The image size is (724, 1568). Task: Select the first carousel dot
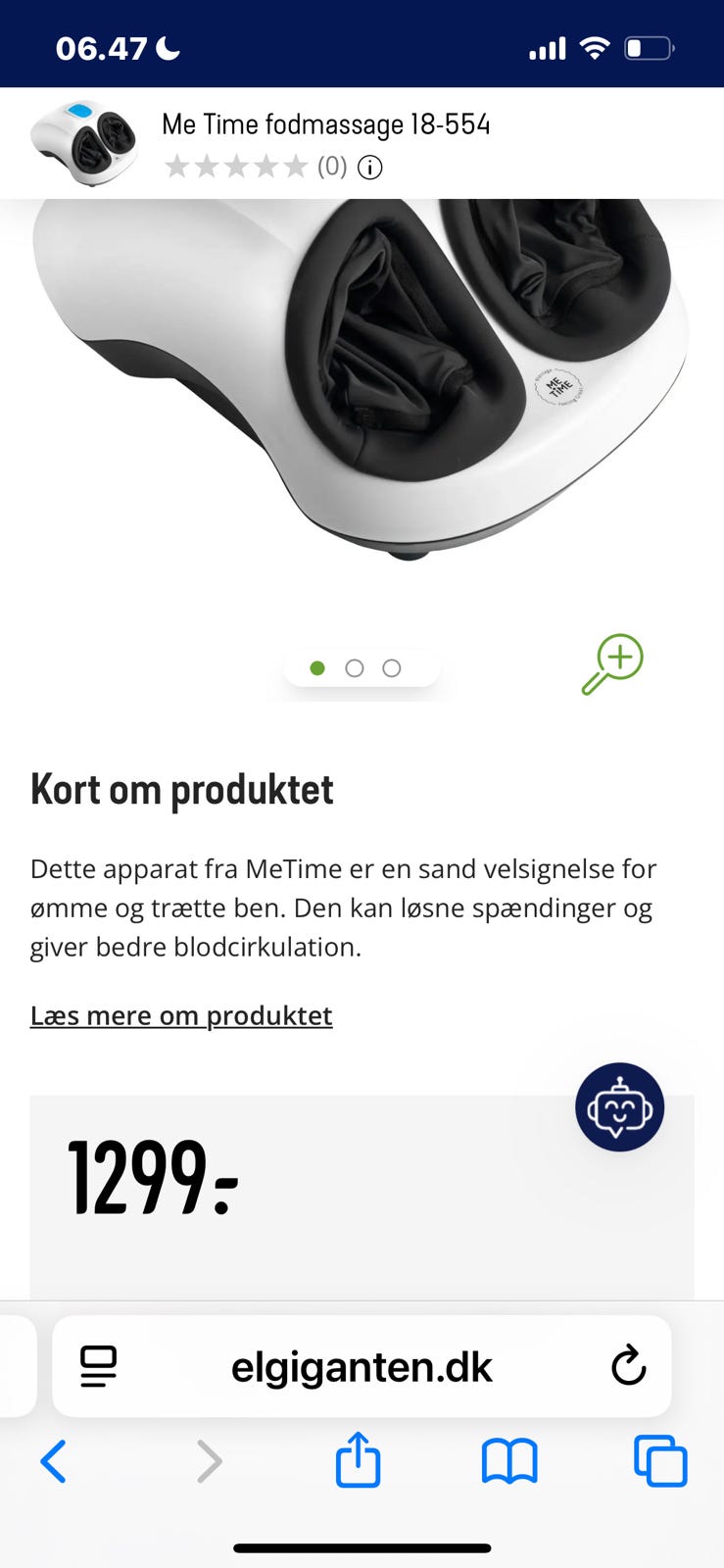[x=317, y=667]
